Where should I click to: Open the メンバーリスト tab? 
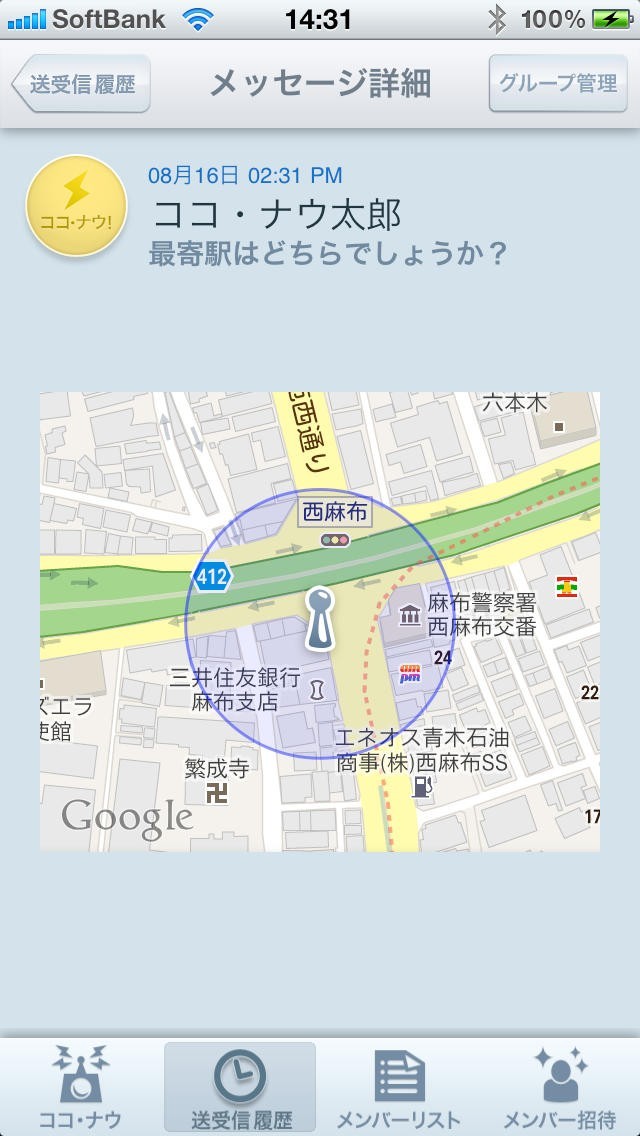pyautogui.click(x=399, y=1087)
